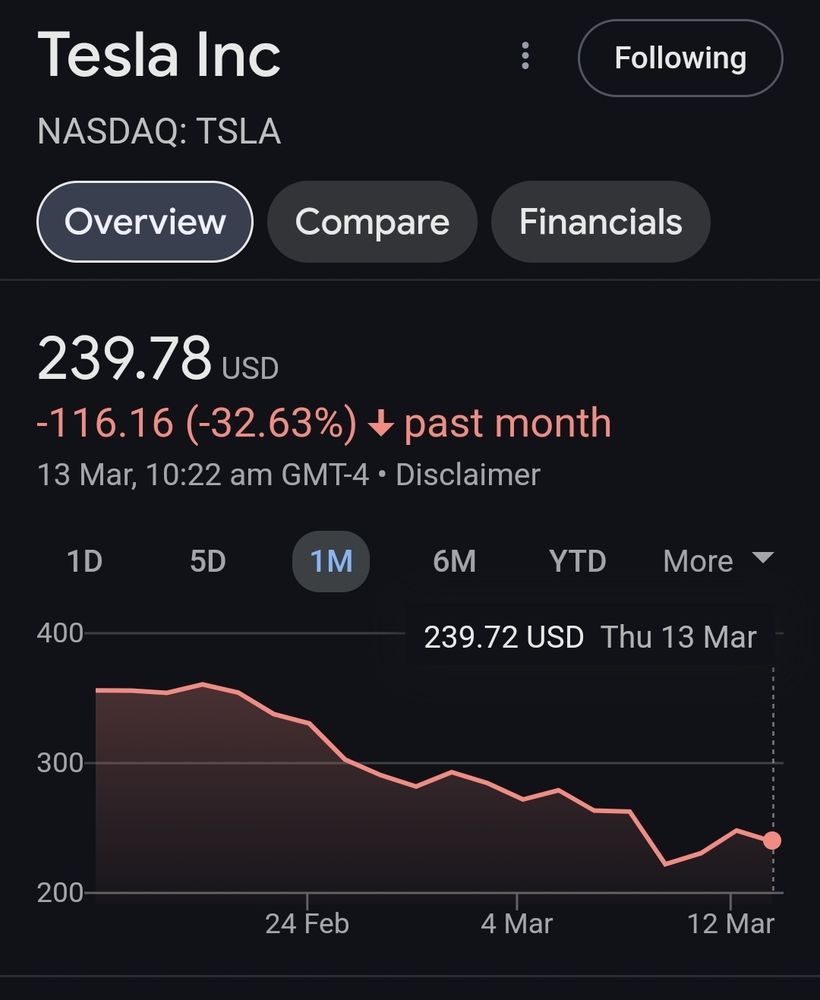Click the red data point on the chart
Image resolution: width=820 pixels, height=1000 pixels.
point(773,841)
